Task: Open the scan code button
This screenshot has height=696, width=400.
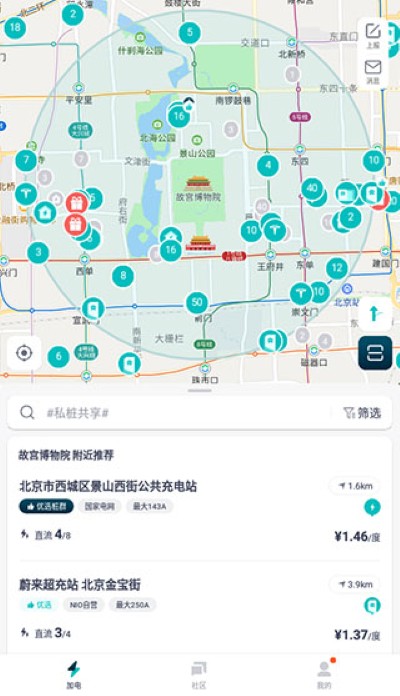Action: pos(375,353)
